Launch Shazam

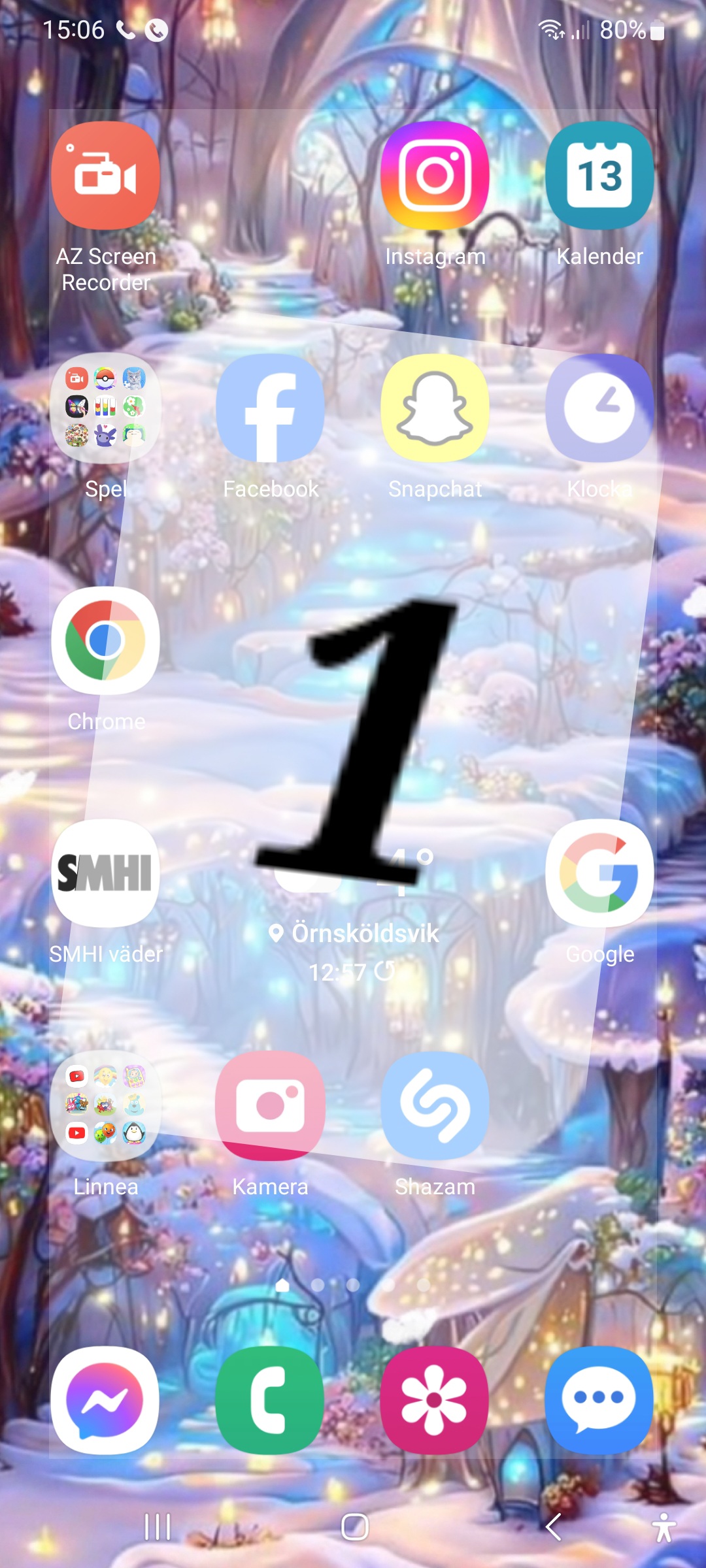(435, 1106)
